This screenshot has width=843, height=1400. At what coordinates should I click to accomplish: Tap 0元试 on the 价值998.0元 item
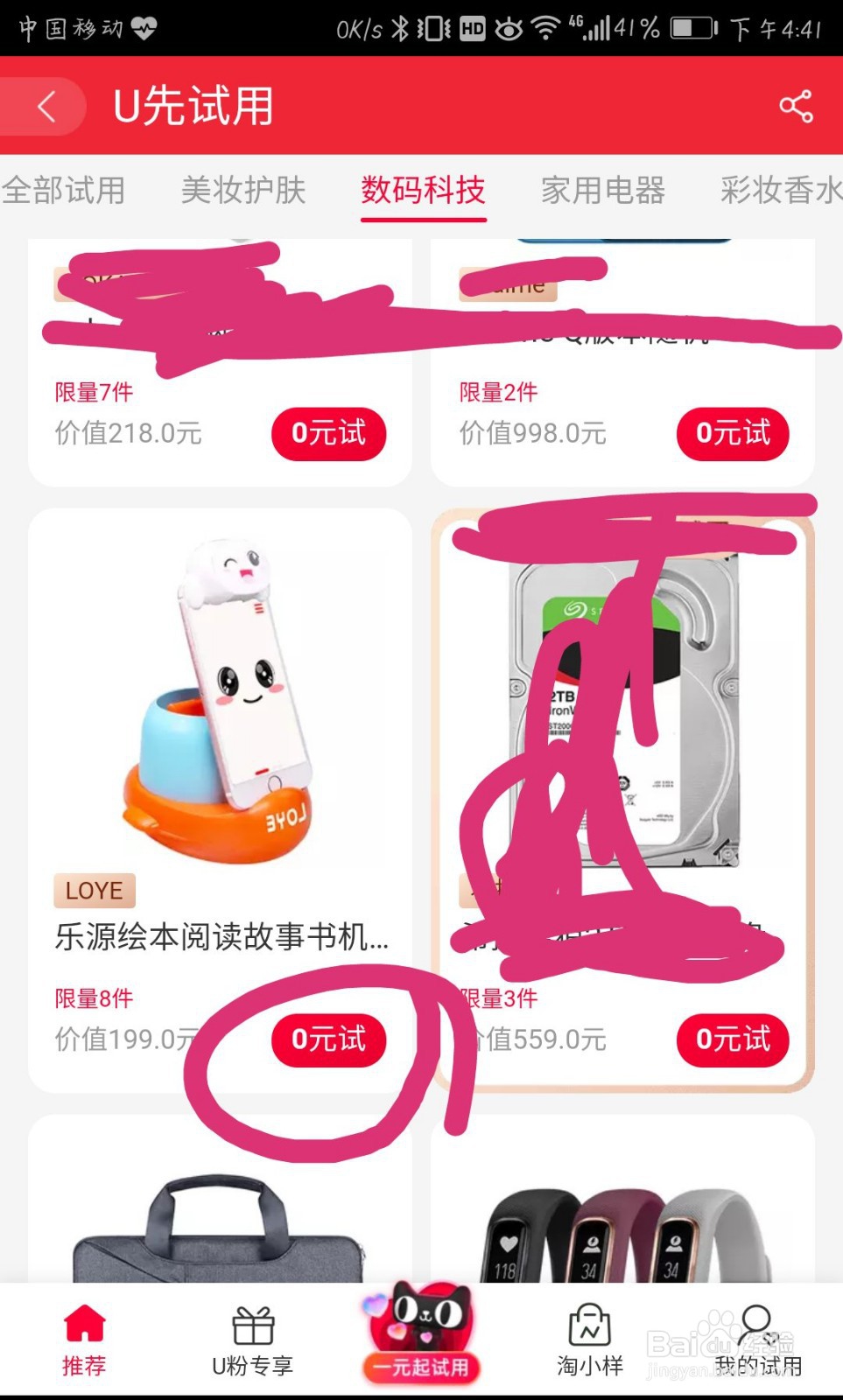click(x=733, y=433)
